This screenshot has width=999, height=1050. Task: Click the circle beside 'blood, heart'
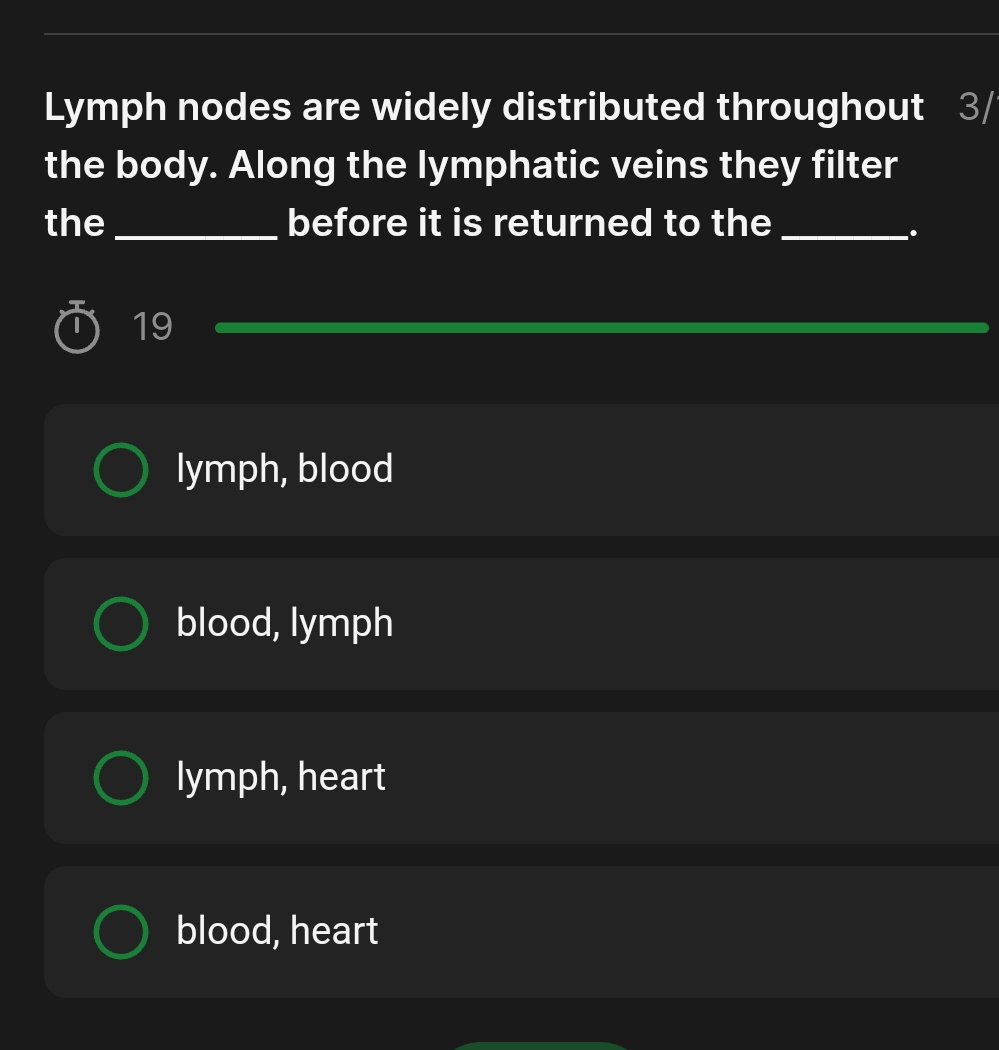pyautogui.click(x=120, y=931)
